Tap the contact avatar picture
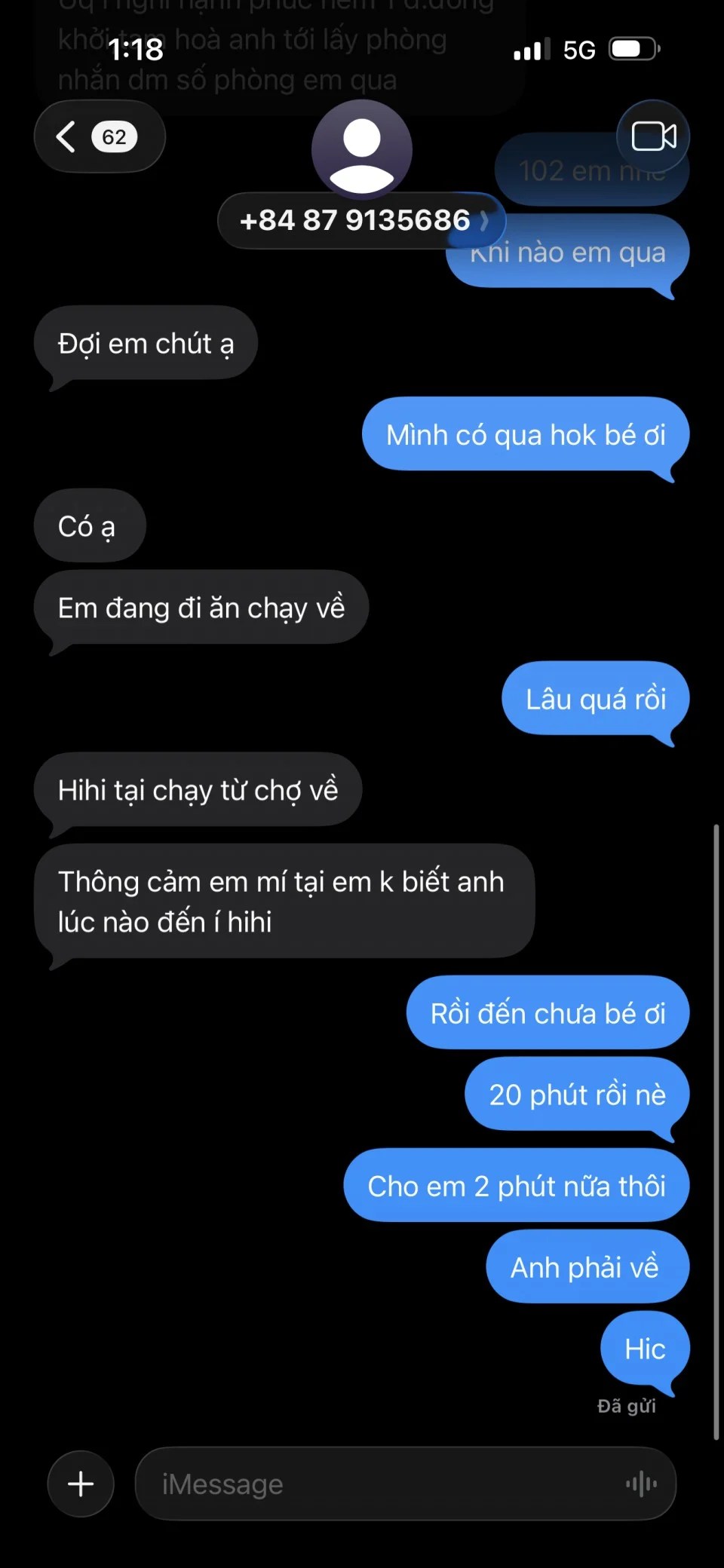 pos(362,149)
